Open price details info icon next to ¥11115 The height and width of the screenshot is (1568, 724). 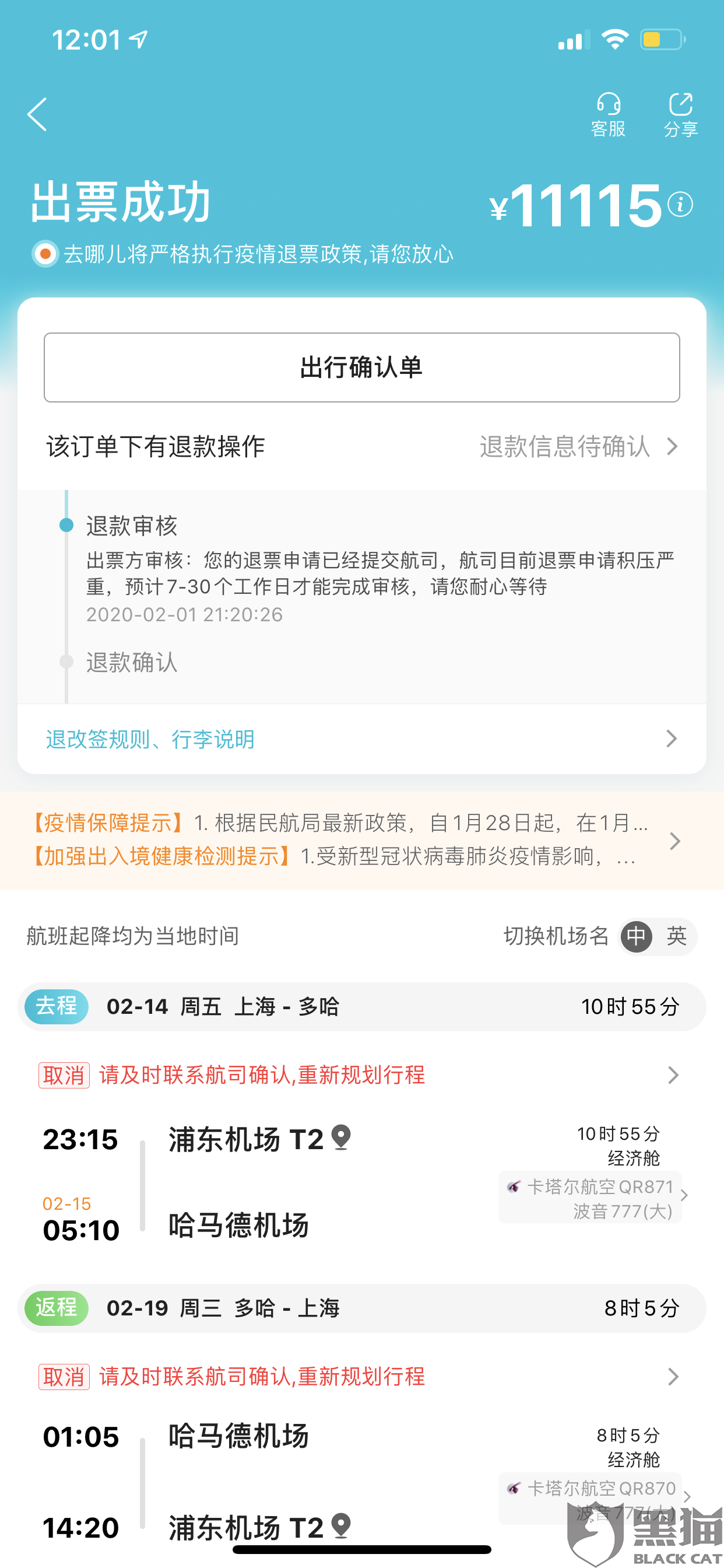coord(680,205)
